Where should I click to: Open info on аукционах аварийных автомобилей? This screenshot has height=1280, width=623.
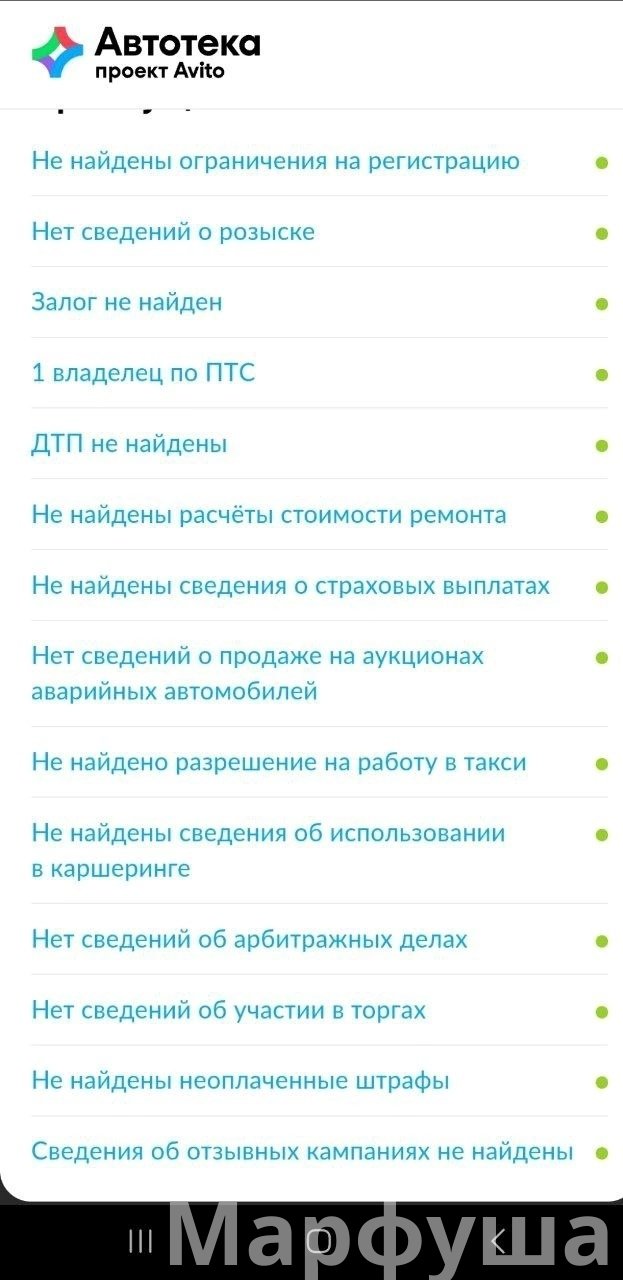point(258,673)
